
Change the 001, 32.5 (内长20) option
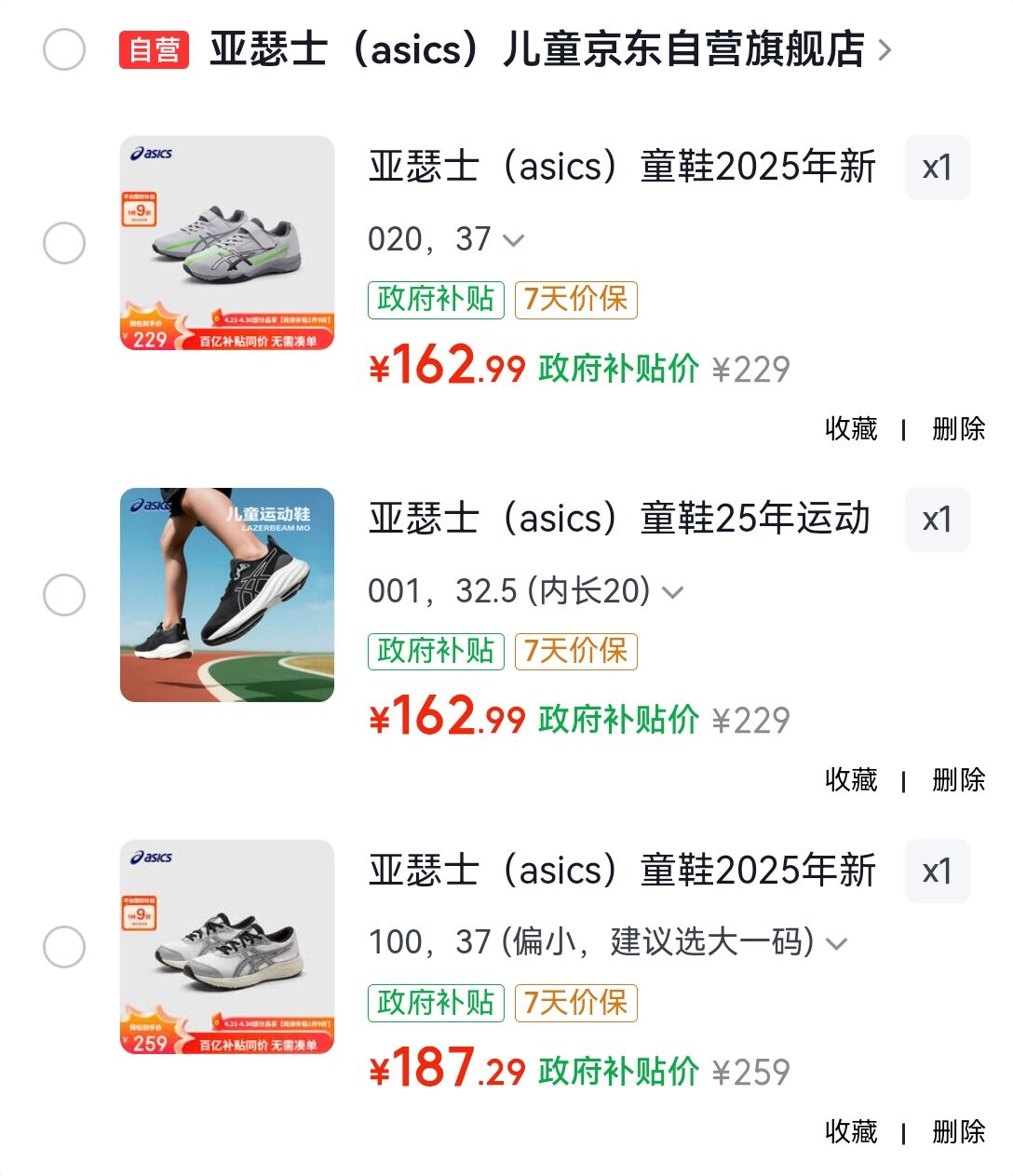coord(526,591)
